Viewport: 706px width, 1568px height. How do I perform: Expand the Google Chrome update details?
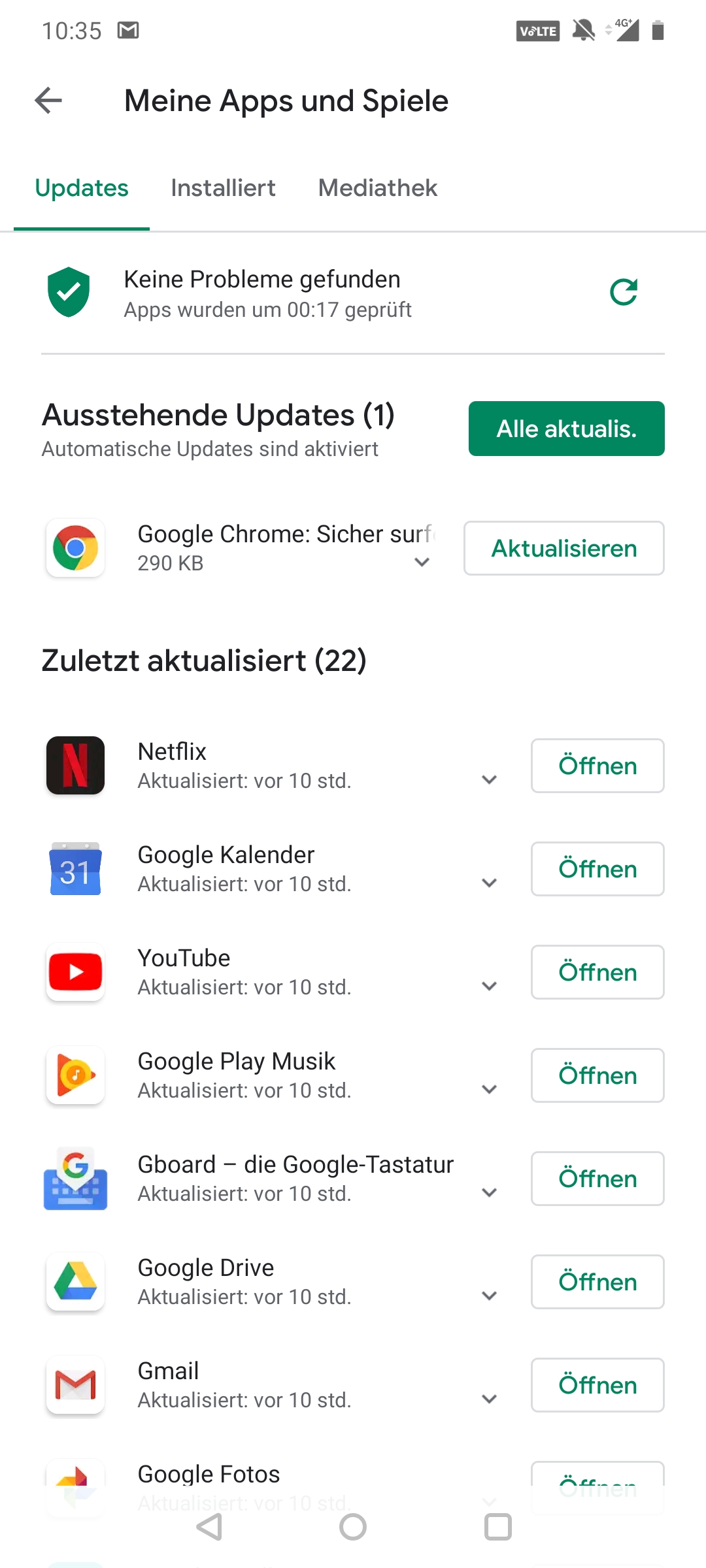pyautogui.click(x=422, y=562)
